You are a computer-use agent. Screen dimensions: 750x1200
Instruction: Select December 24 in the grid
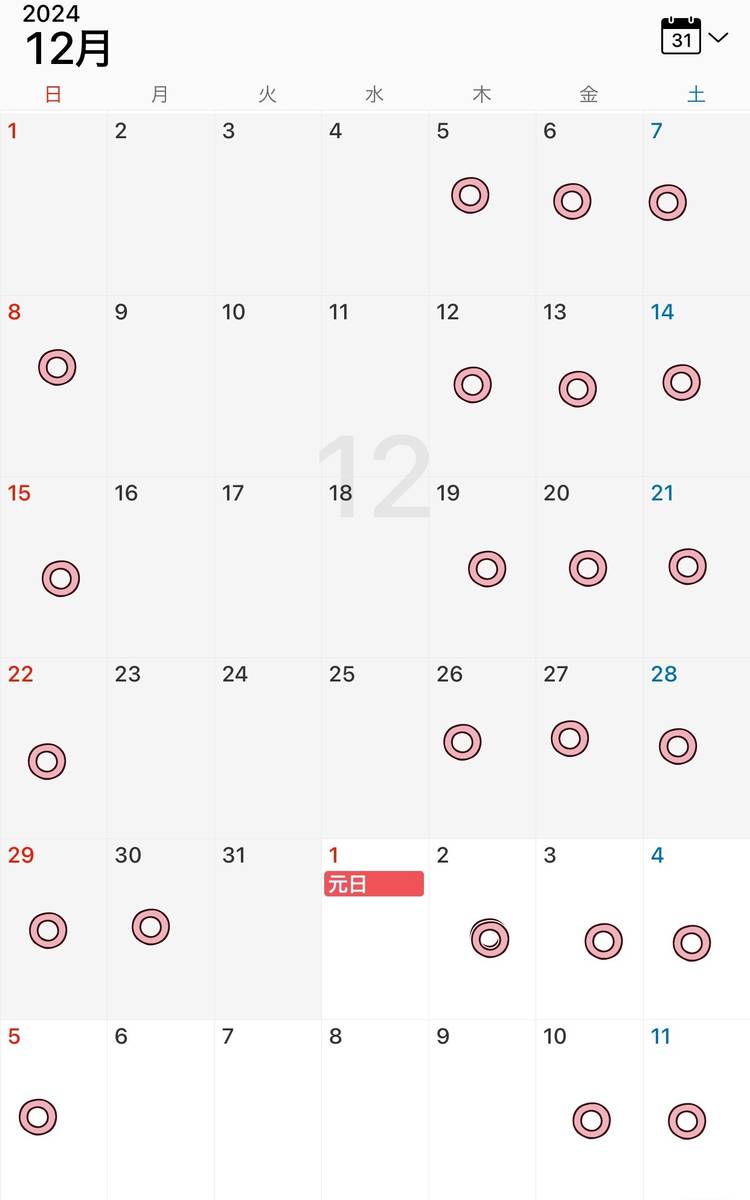click(x=267, y=747)
